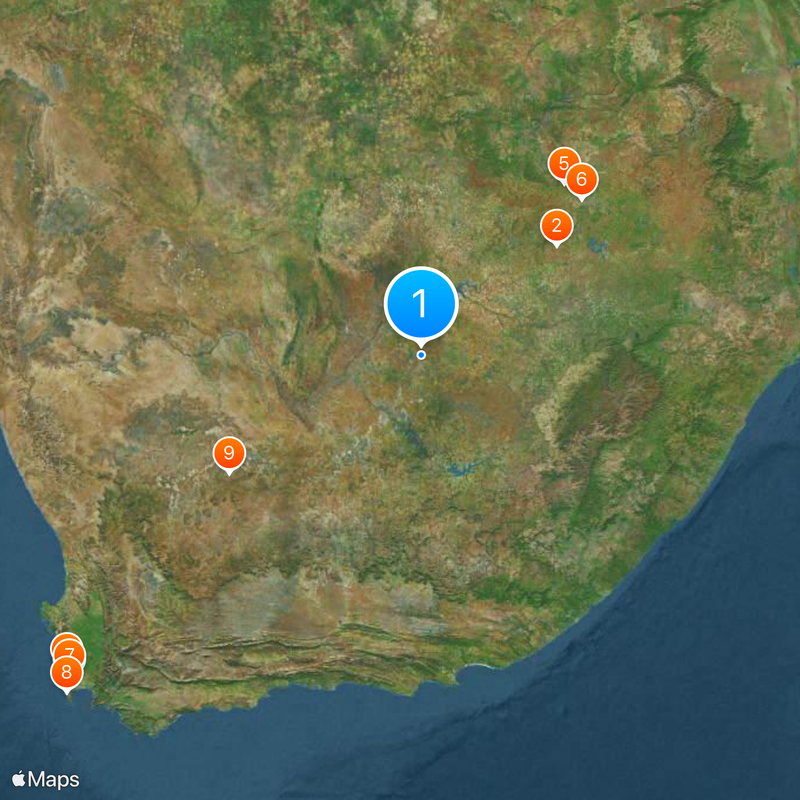Viewport: 800px width, 800px height.
Task: Tap the orange map pin numbered 2
Action: tap(557, 226)
